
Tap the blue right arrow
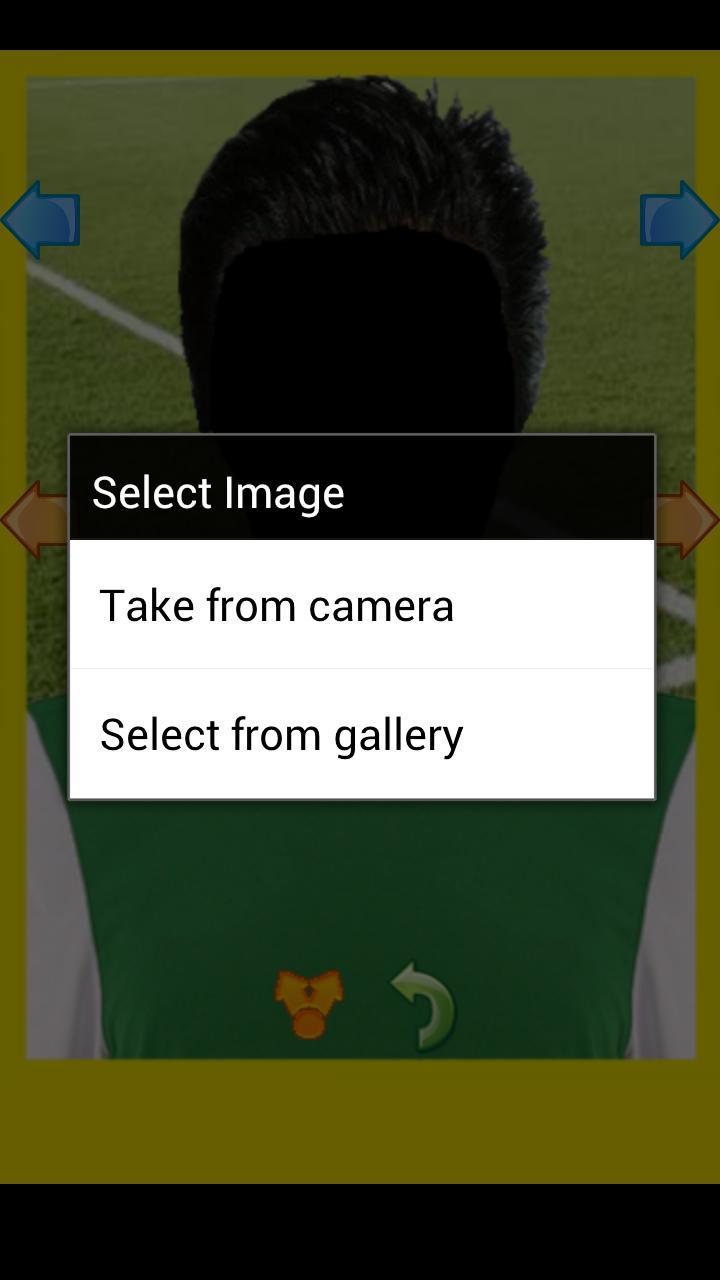tap(679, 219)
